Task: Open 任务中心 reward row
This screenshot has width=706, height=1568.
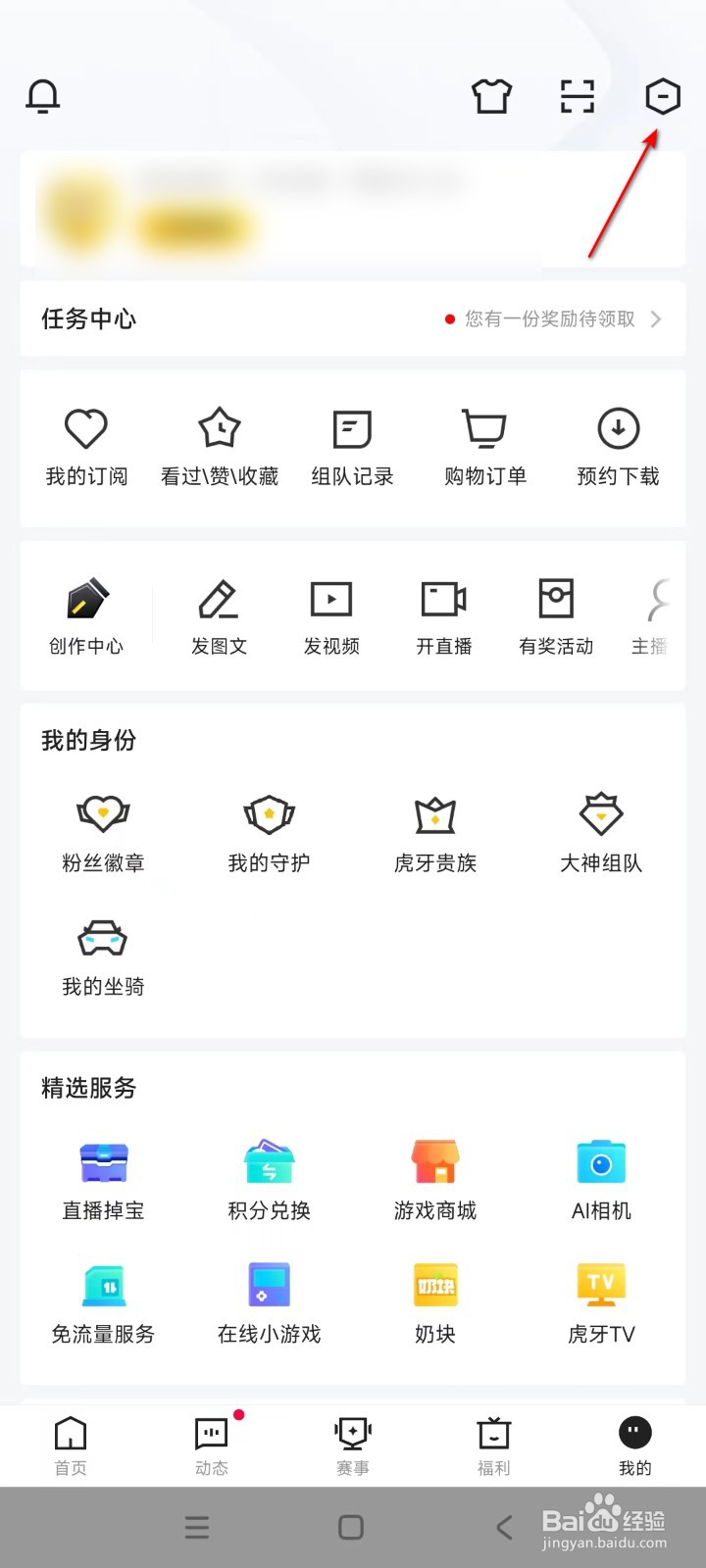Action: point(353,318)
